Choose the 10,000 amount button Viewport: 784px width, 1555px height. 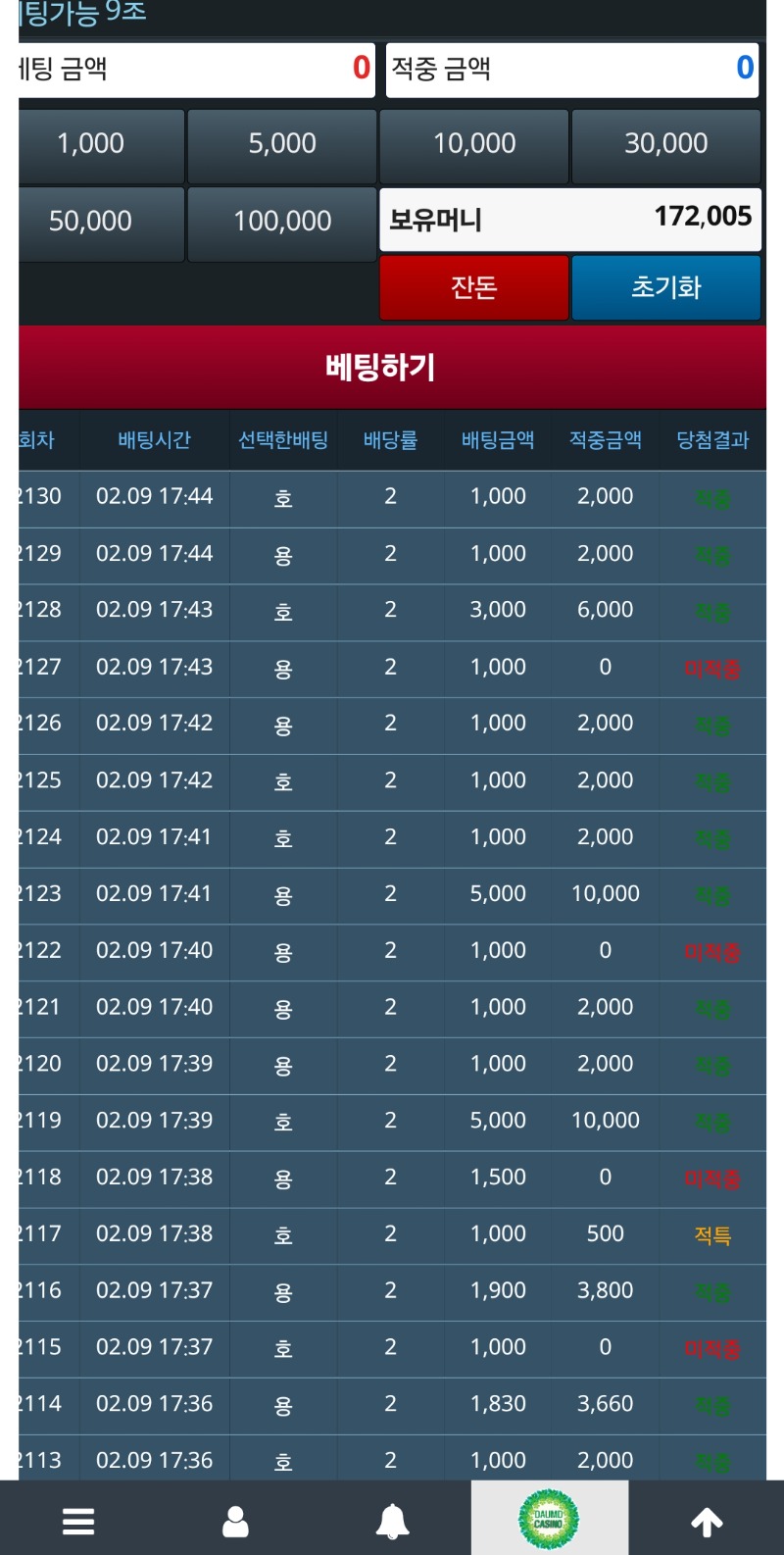tap(474, 144)
